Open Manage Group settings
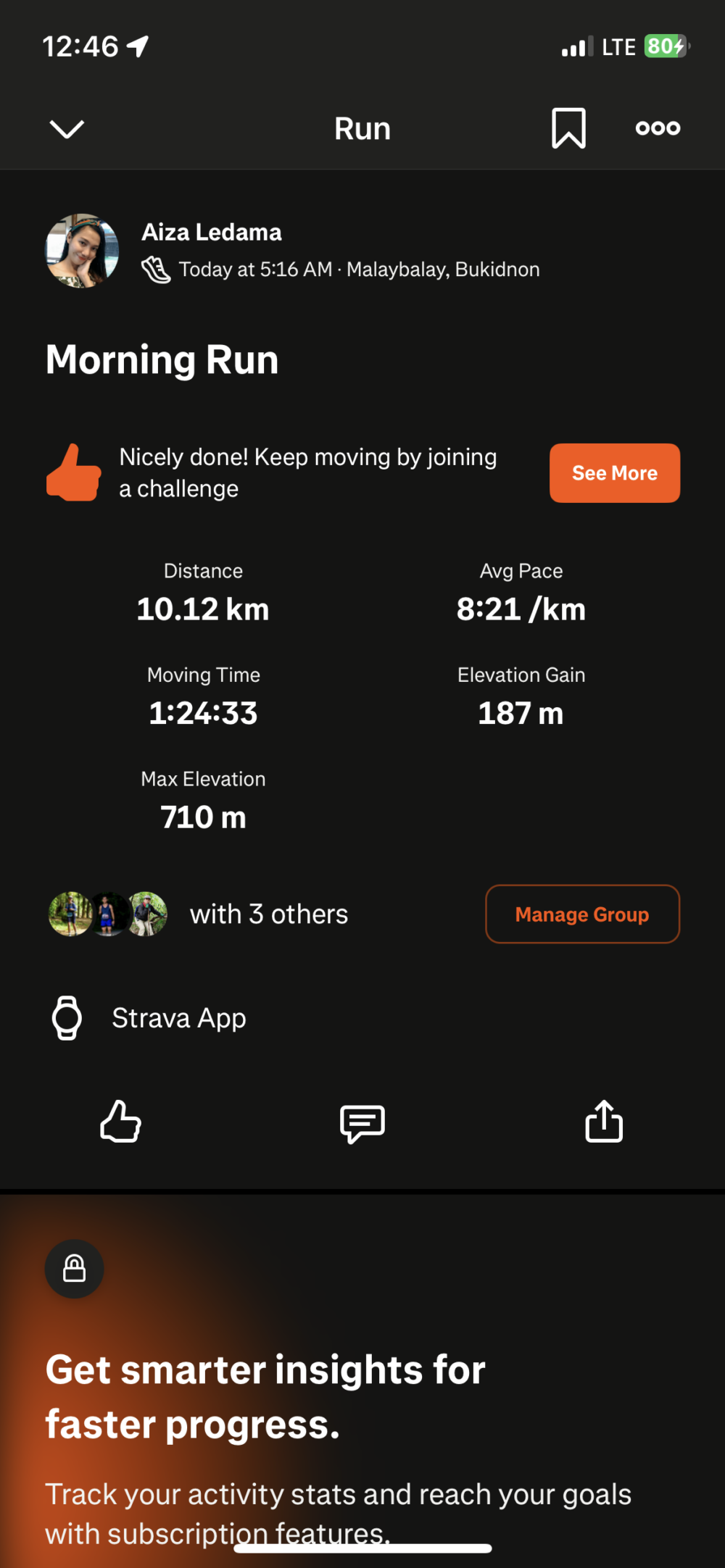Image resolution: width=725 pixels, height=1568 pixels. tap(582, 914)
